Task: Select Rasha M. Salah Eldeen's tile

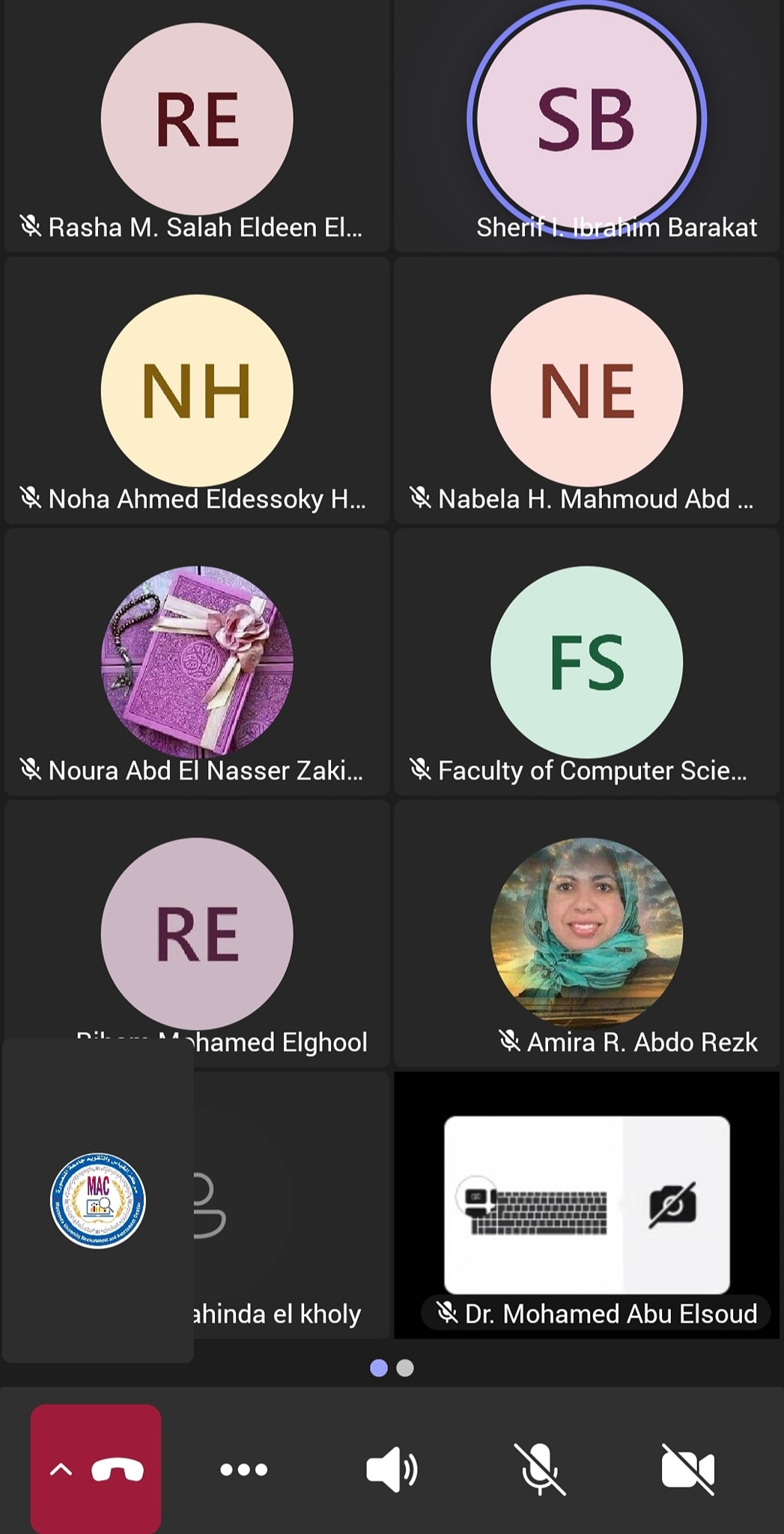Action: coord(197,126)
